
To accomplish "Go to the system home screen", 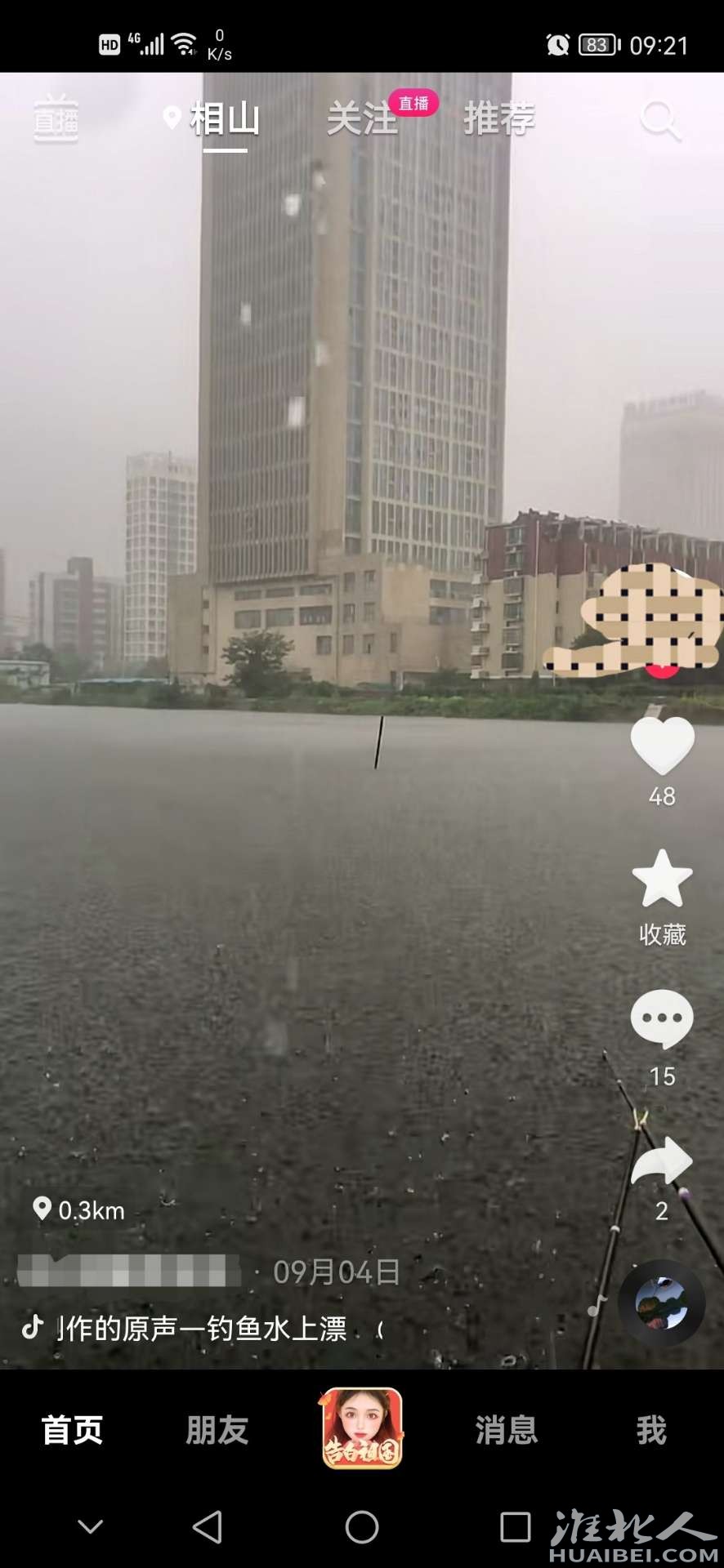I will tap(362, 1526).
